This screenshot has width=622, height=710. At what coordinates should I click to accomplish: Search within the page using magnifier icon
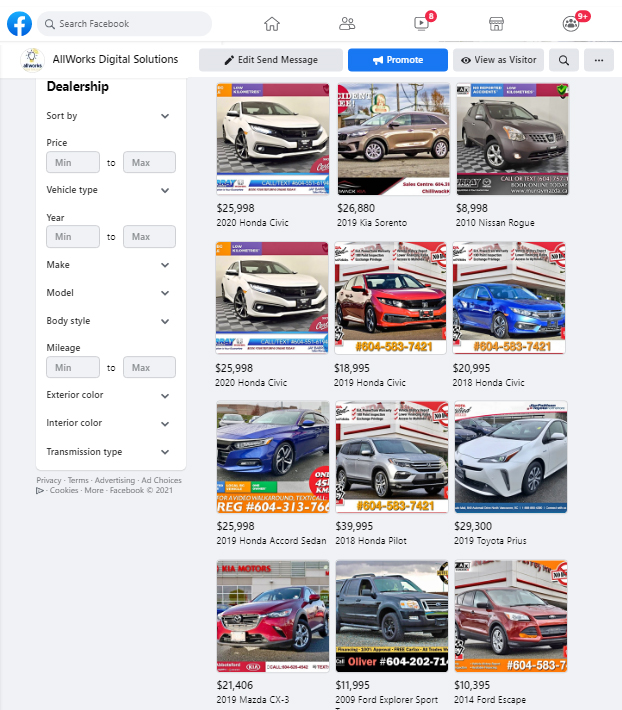[564, 60]
